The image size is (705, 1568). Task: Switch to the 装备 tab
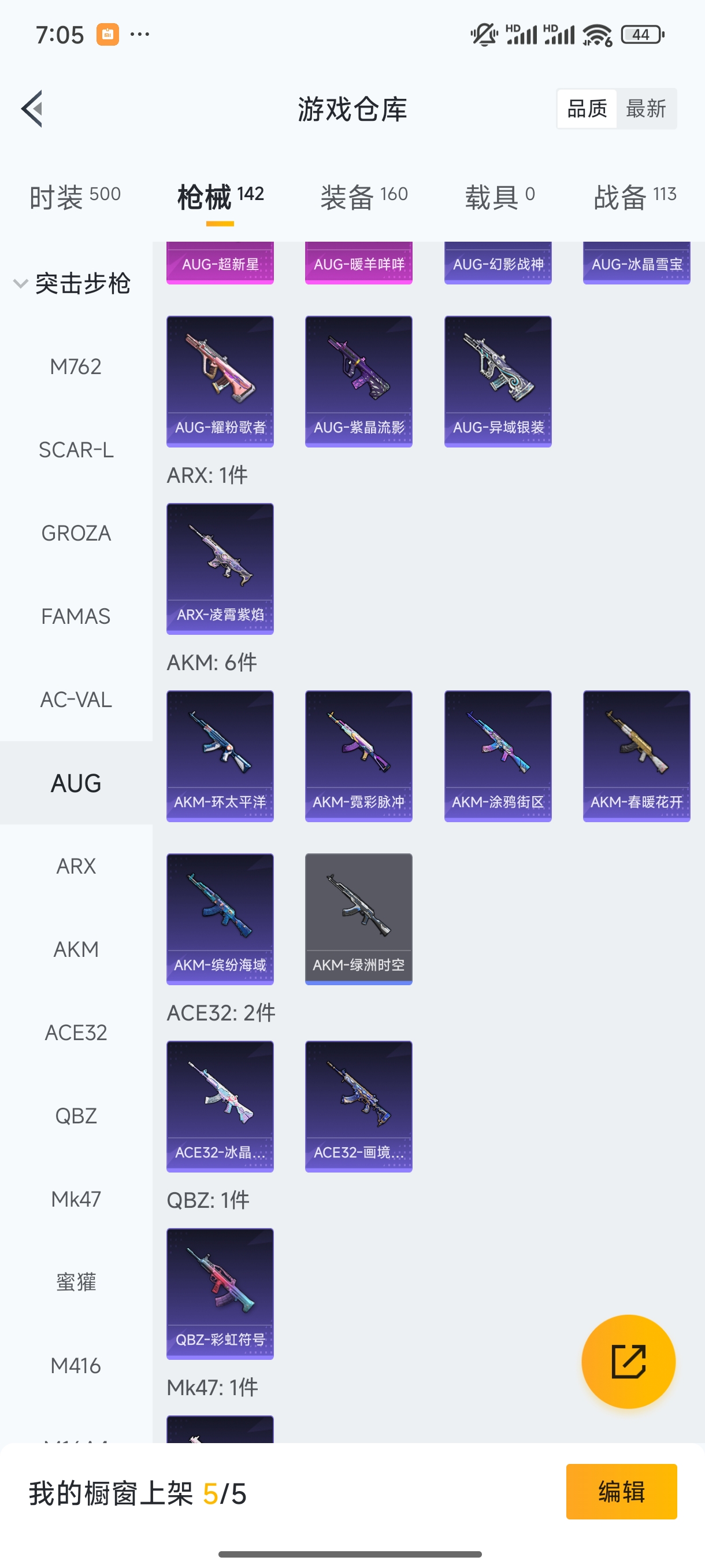[x=363, y=197]
